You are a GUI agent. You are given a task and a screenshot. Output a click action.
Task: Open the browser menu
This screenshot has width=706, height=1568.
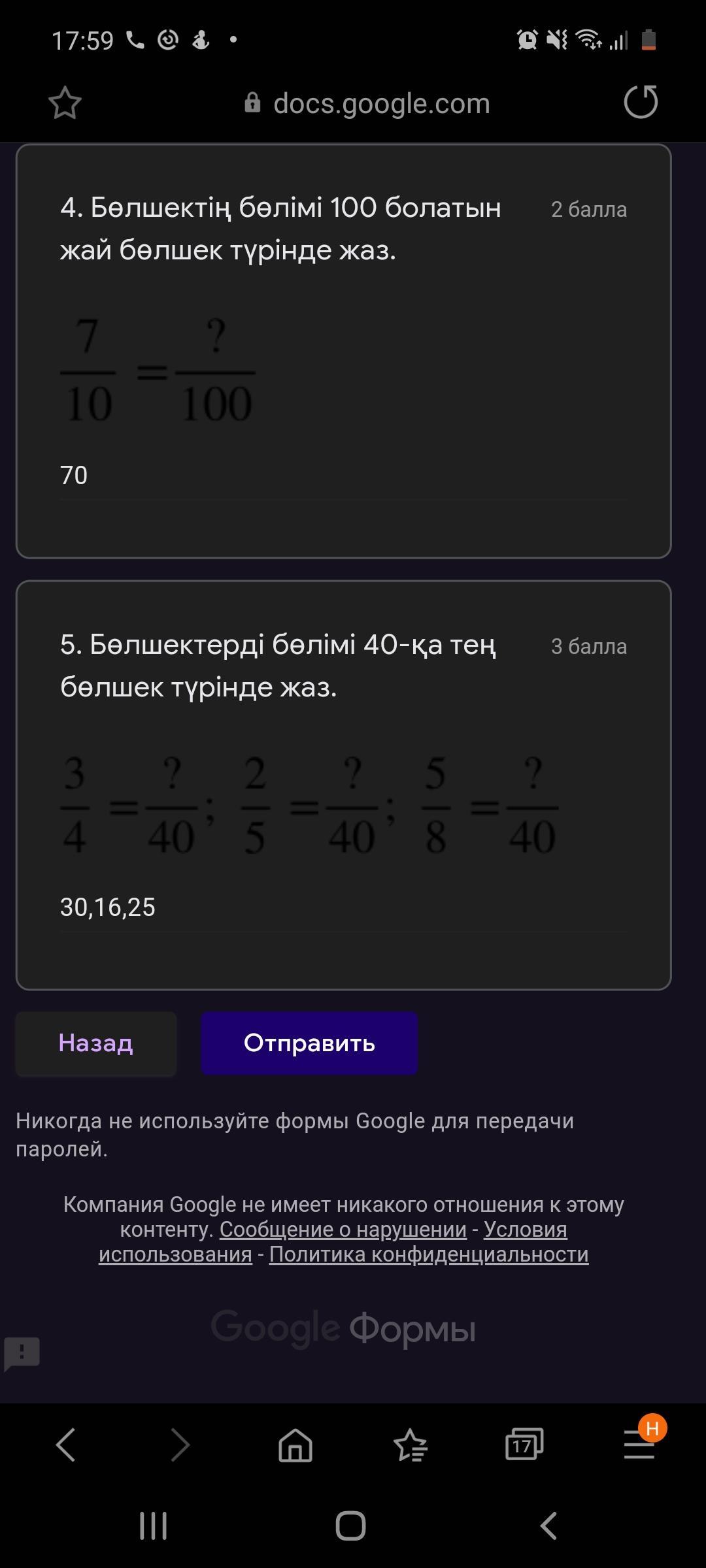pos(639,1444)
